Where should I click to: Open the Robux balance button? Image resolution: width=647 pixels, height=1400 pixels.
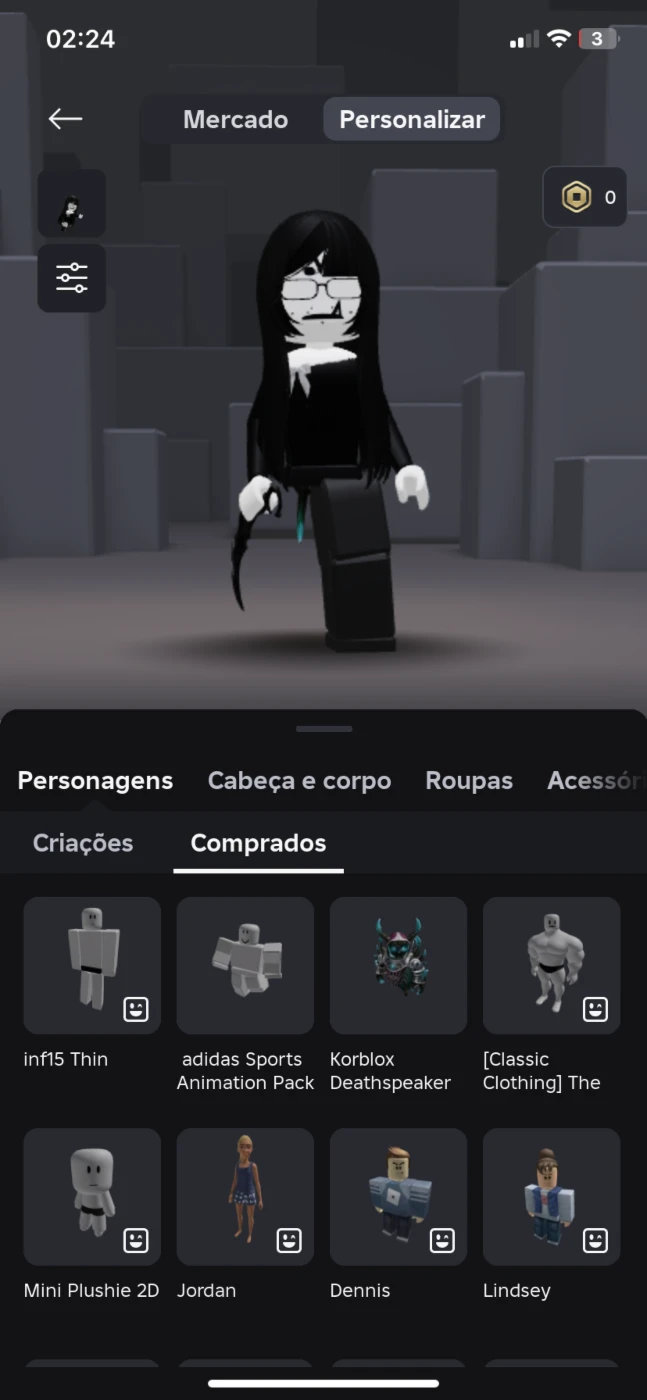coord(585,197)
